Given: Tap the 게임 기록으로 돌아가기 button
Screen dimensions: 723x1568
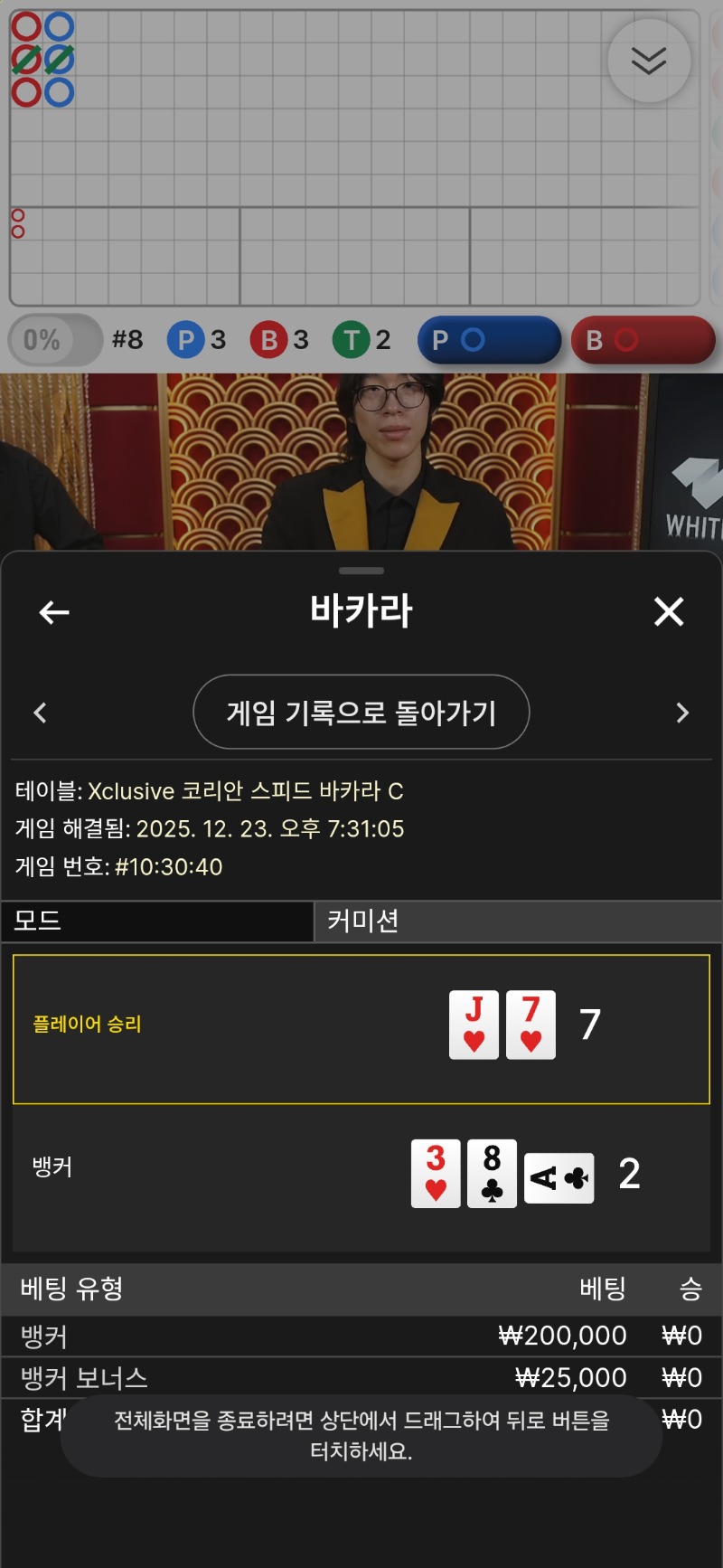Looking at the screenshot, I should 361,713.
